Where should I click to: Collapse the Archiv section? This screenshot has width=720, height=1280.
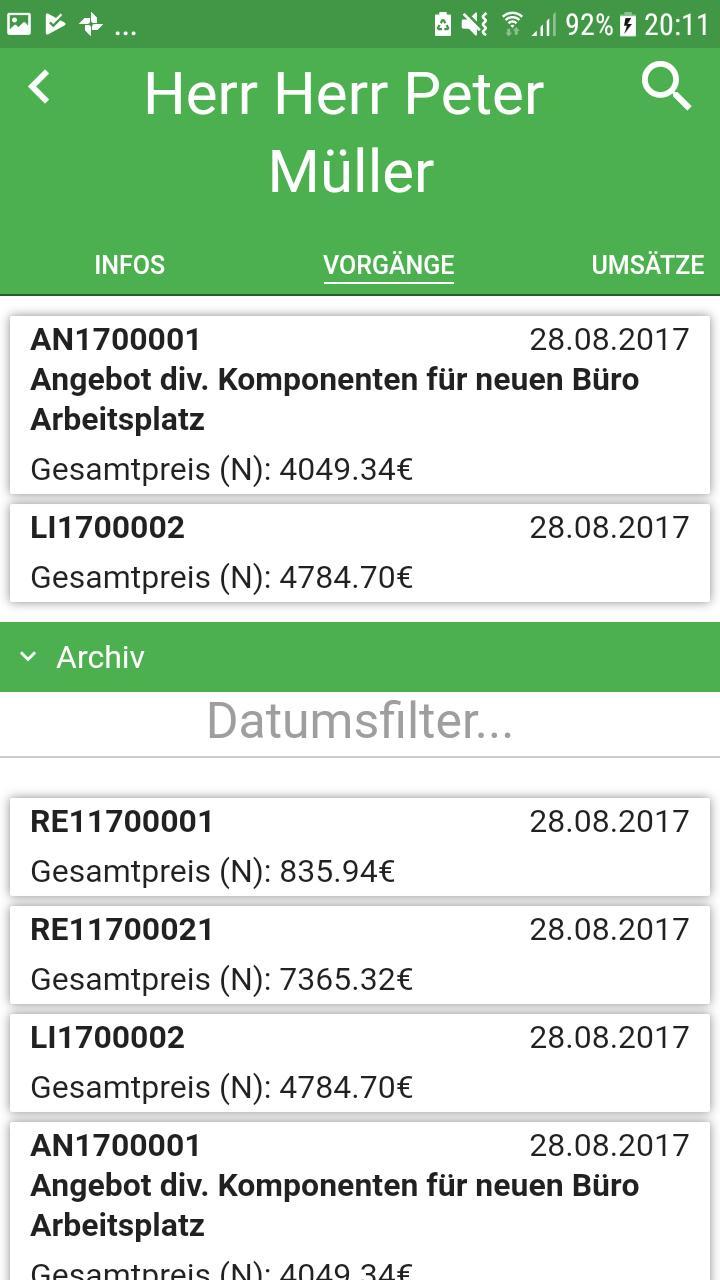pos(100,657)
